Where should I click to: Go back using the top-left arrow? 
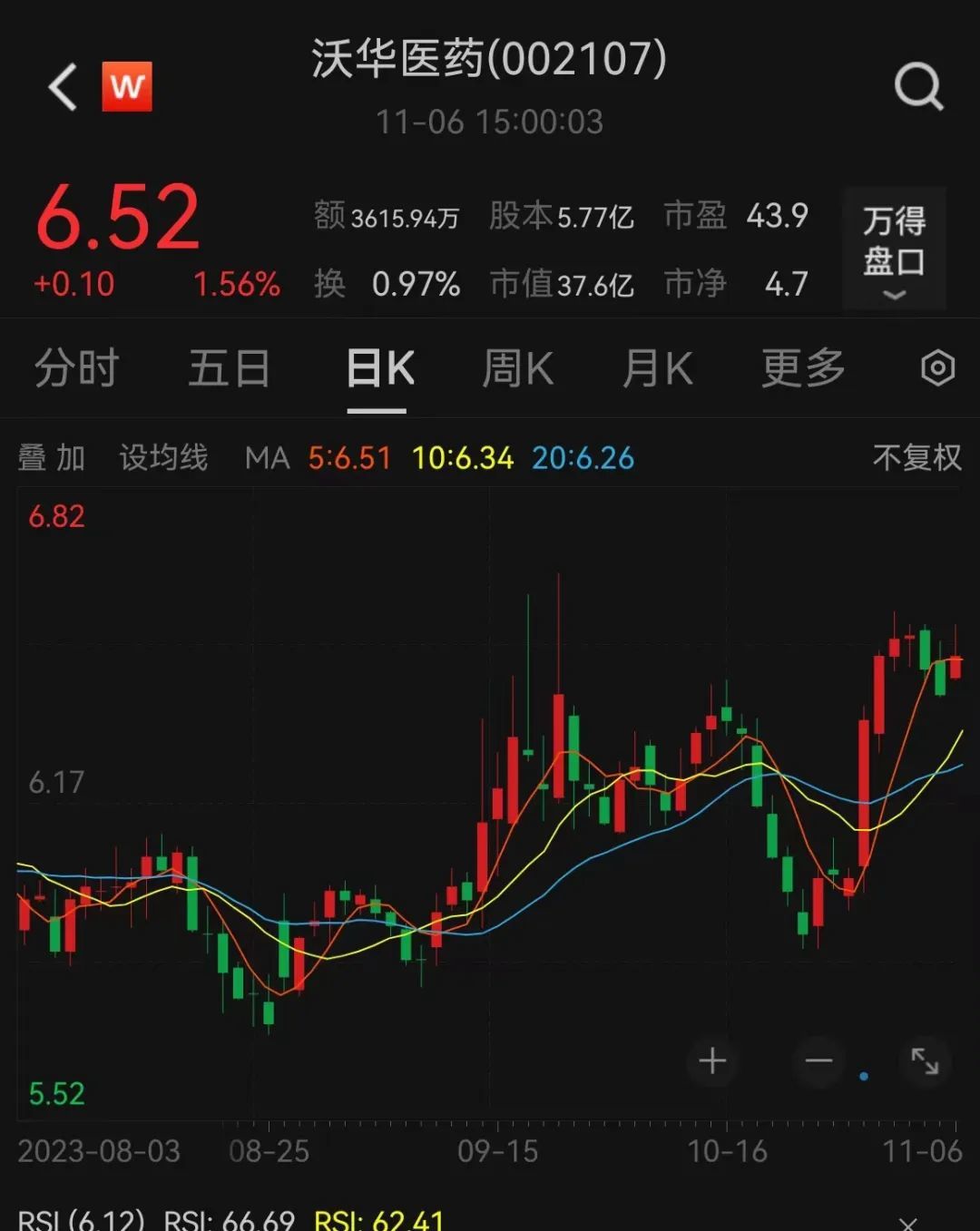pyautogui.click(x=63, y=88)
